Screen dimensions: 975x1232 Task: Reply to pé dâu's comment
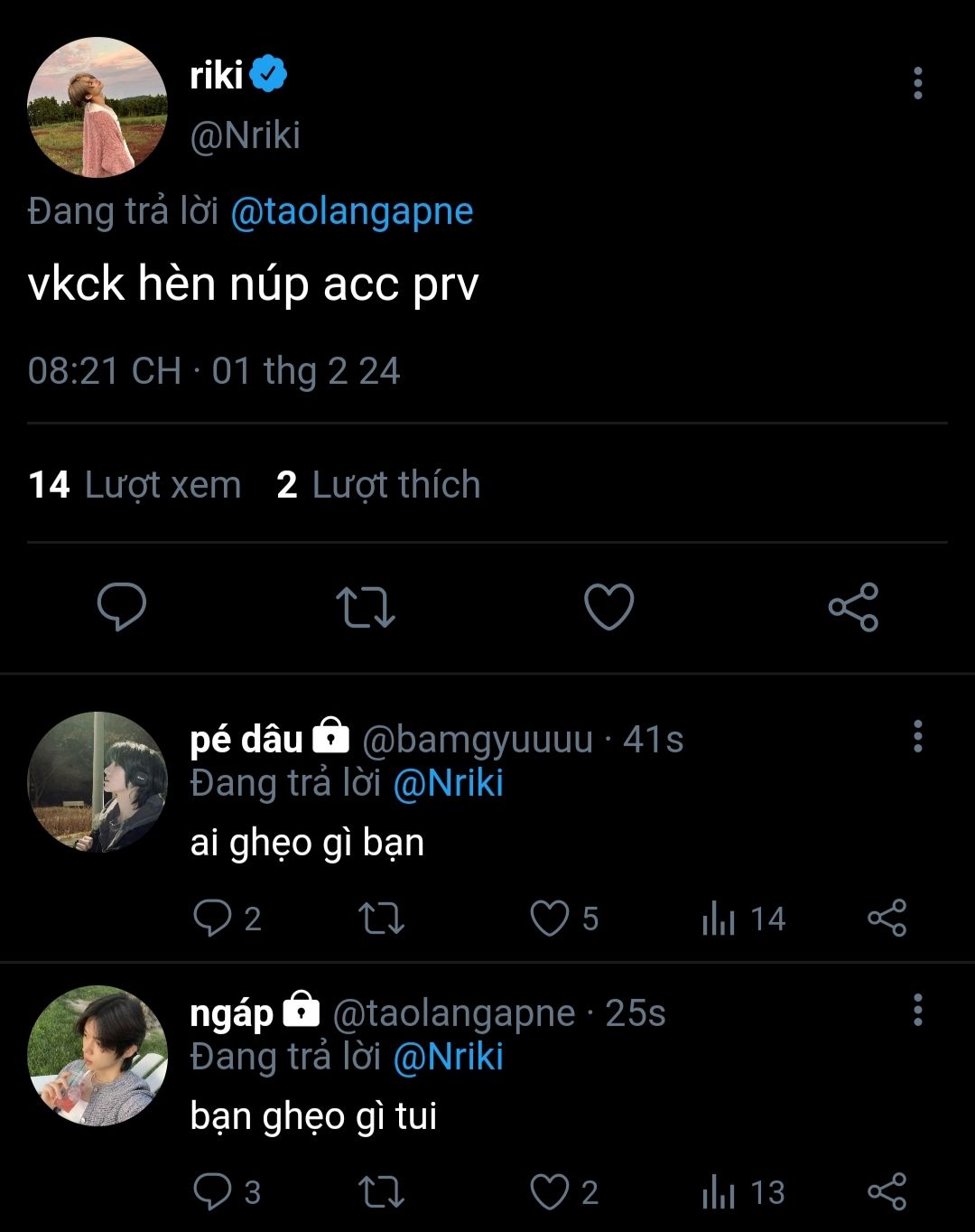coord(213,919)
